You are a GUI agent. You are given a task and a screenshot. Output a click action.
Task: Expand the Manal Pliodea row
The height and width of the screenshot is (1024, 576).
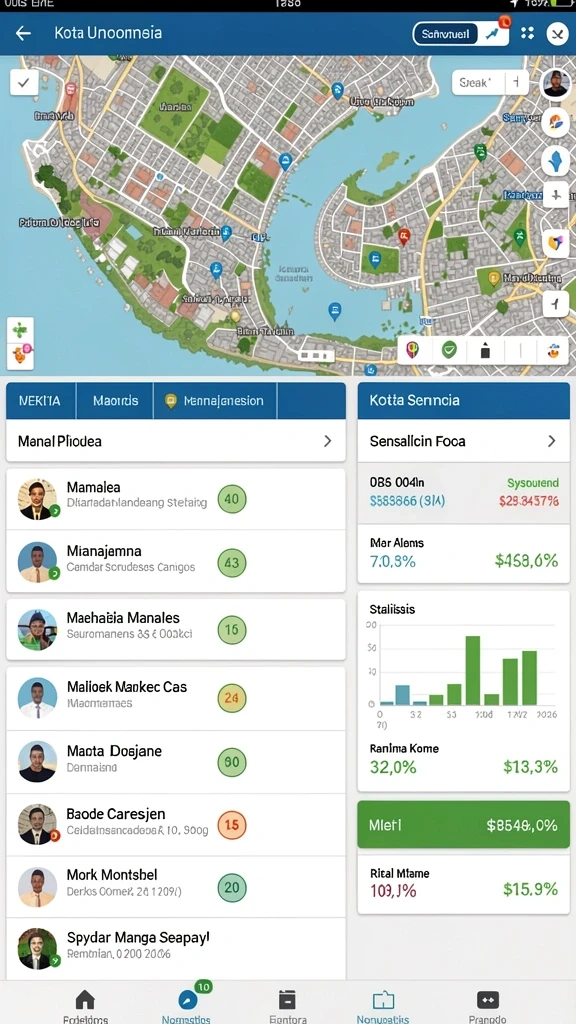click(176, 441)
